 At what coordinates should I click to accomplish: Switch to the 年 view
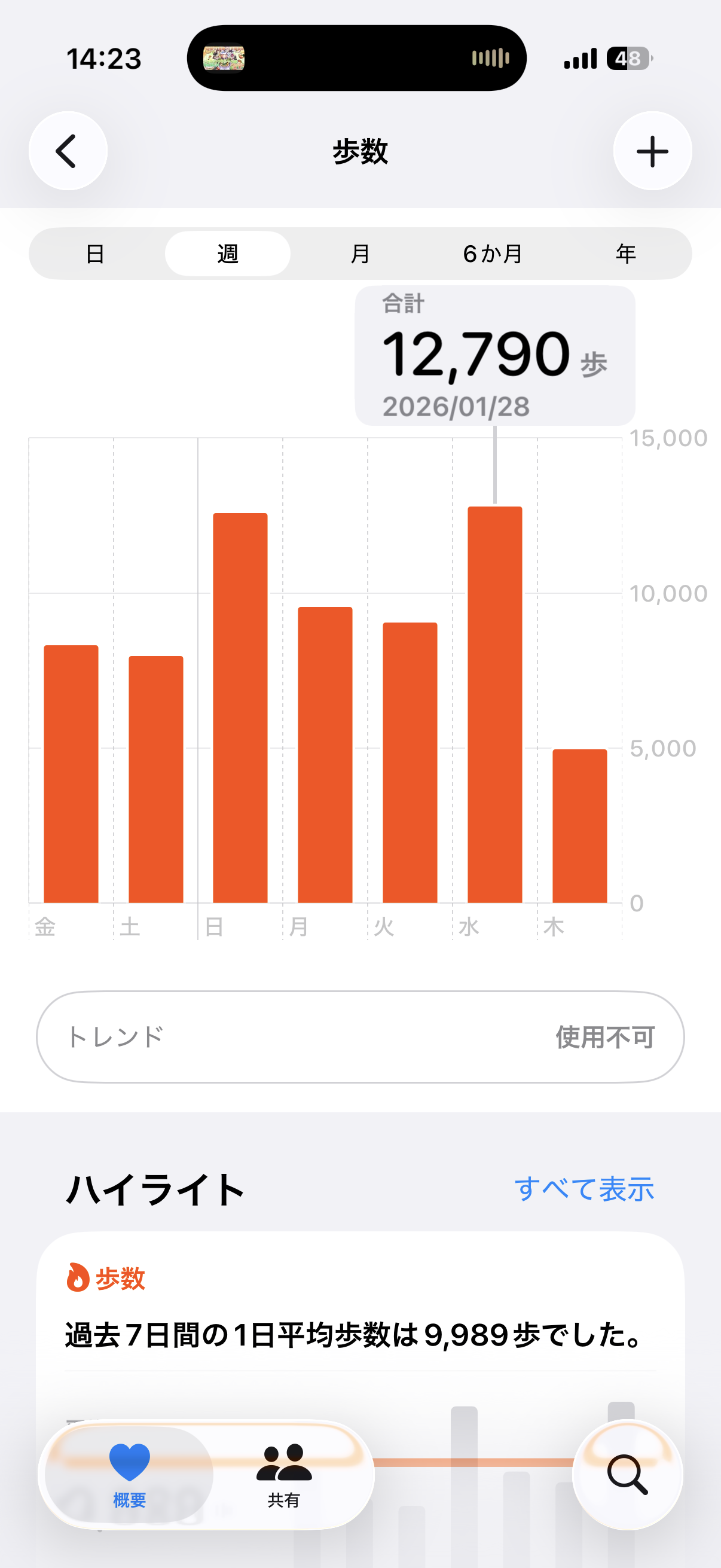(x=625, y=254)
